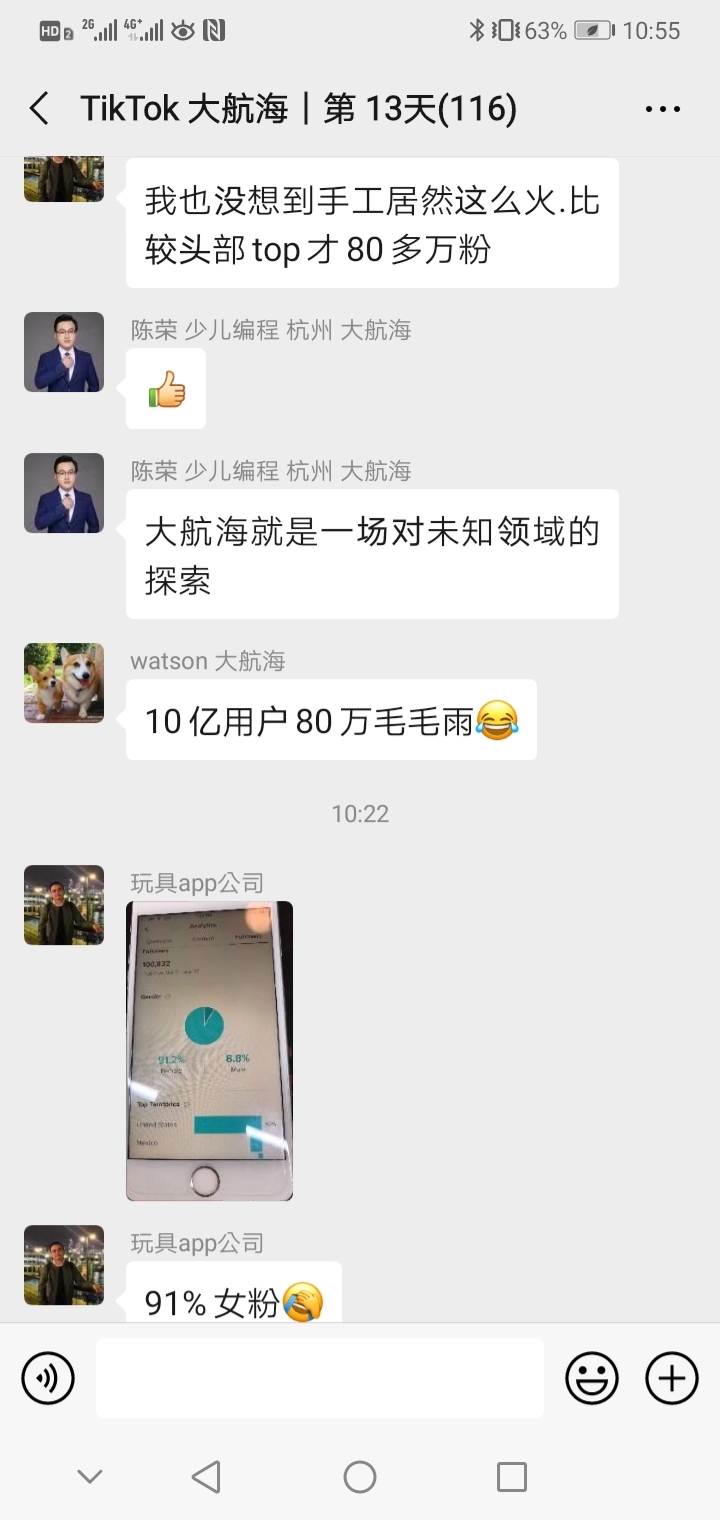Image resolution: width=720 pixels, height=1520 pixels.
Task: Switch to voice message input
Action: (48, 1378)
